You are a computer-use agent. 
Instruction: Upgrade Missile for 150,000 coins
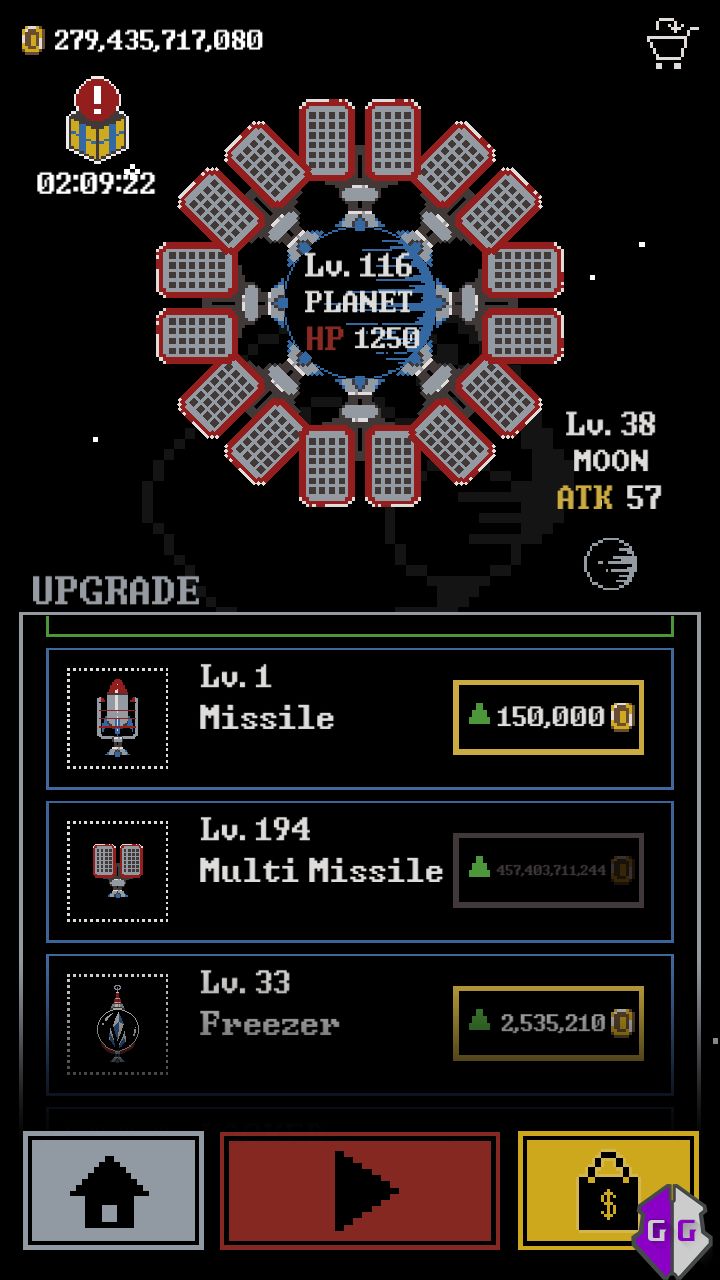click(548, 715)
